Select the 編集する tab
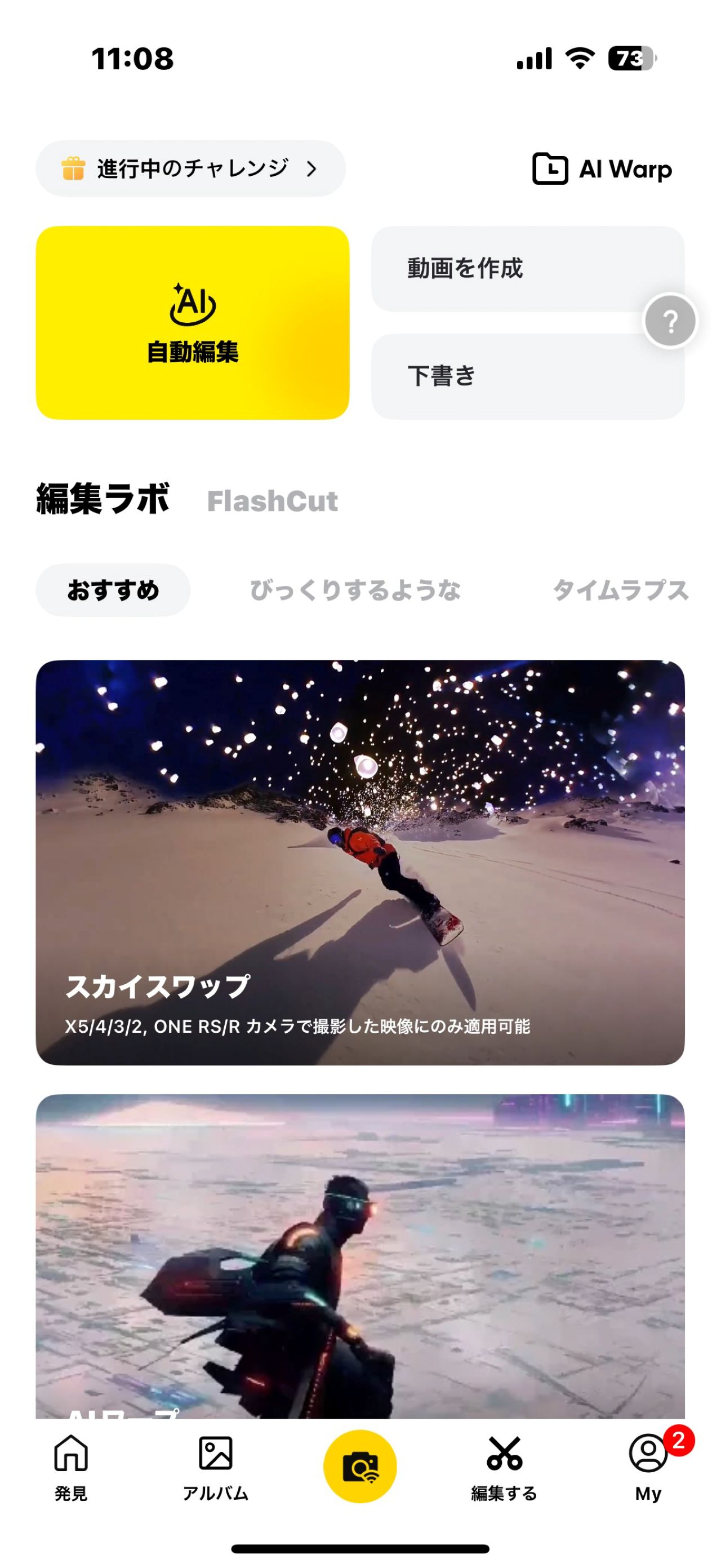721x1568 pixels. click(504, 1467)
